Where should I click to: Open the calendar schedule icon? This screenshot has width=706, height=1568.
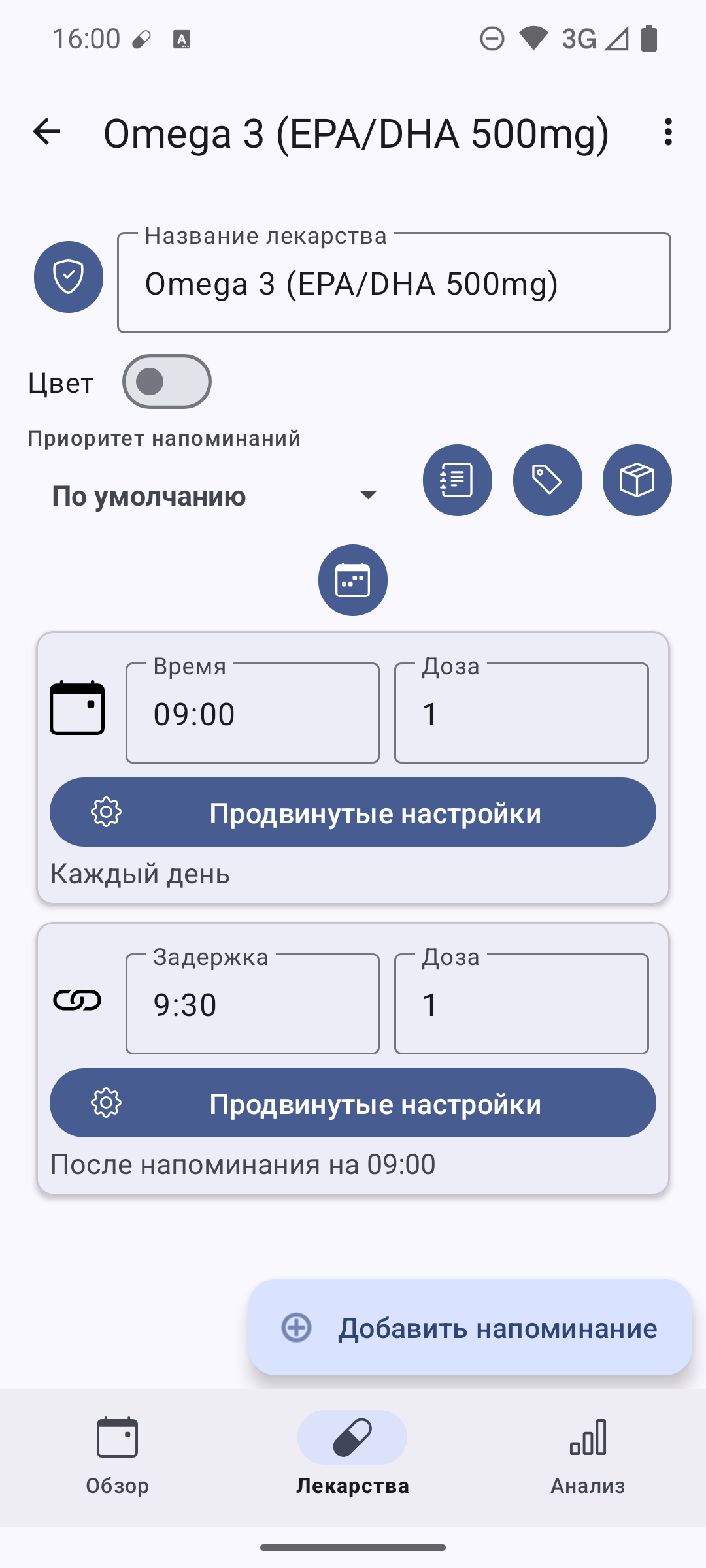click(353, 580)
